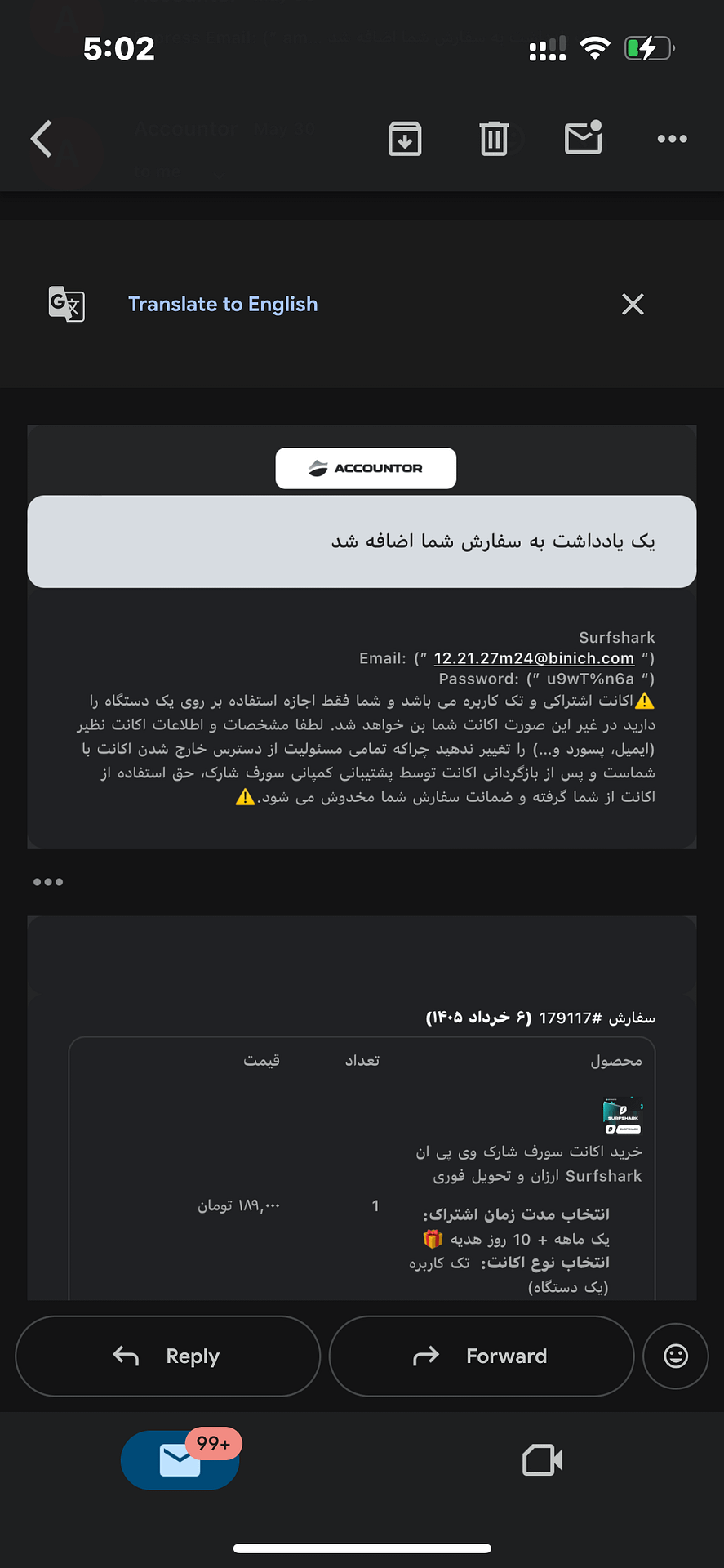Archive this email
This screenshot has width=724, height=1568.
tap(405, 139)
